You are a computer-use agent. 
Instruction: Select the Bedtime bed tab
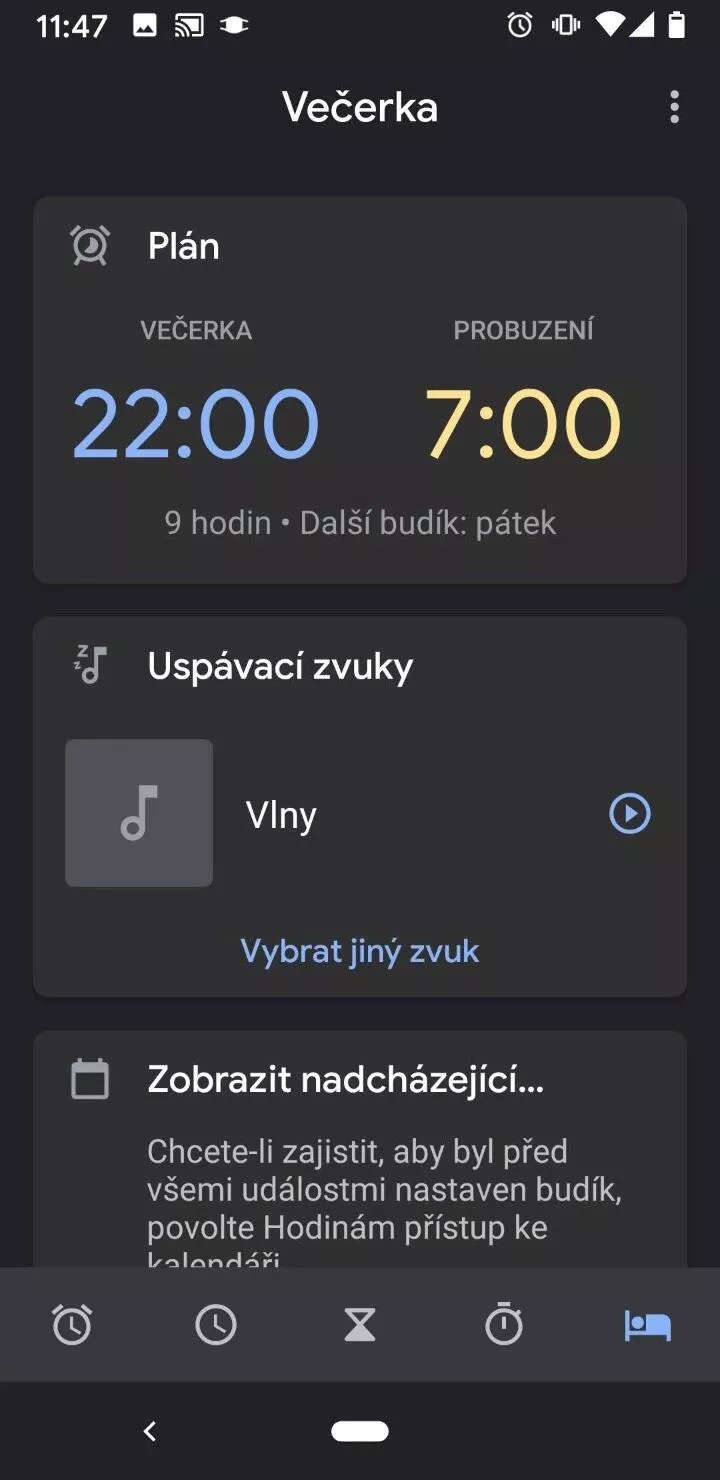(648, 1326)
